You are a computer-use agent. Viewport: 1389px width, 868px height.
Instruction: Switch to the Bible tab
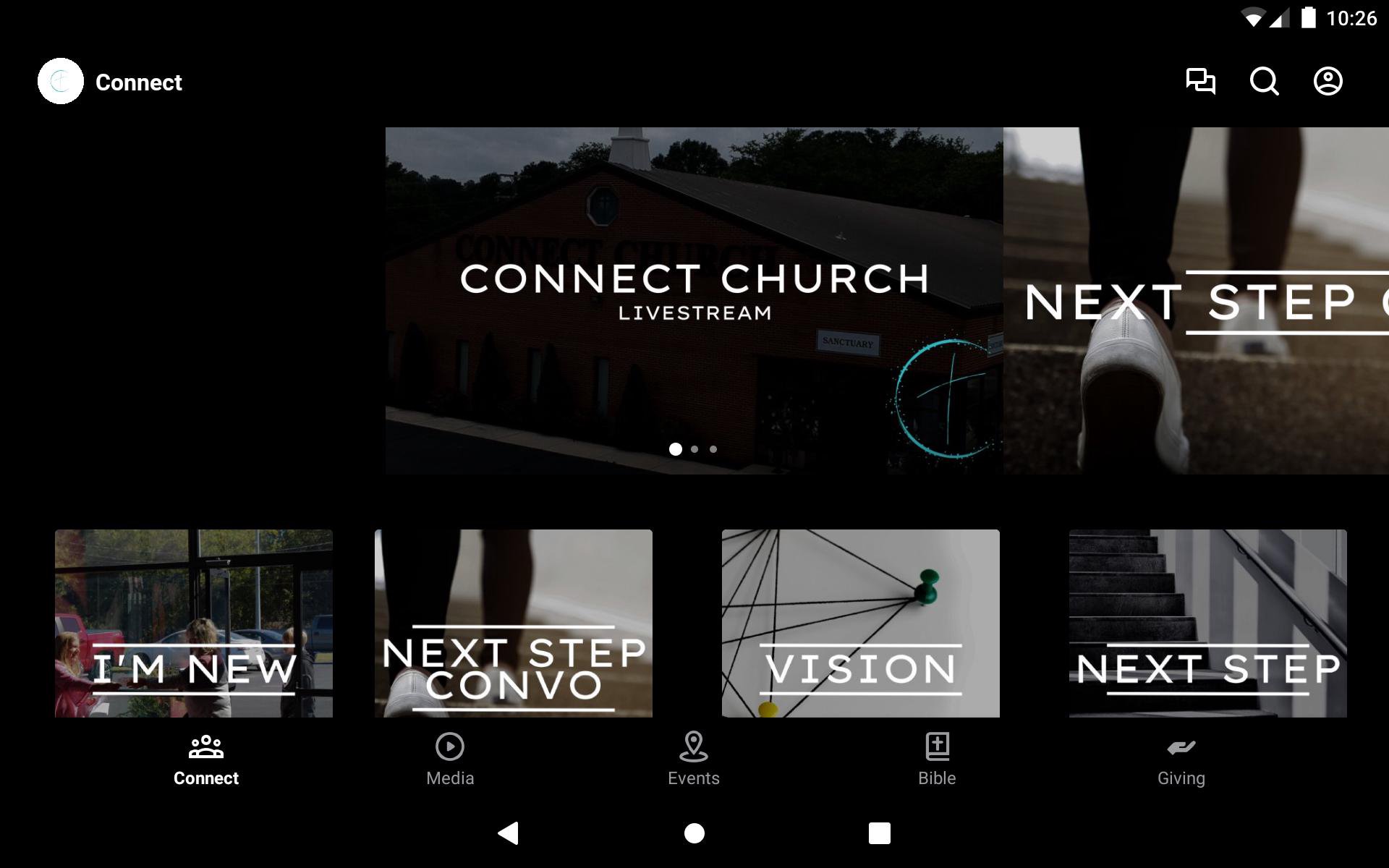[x=937, y=759]
